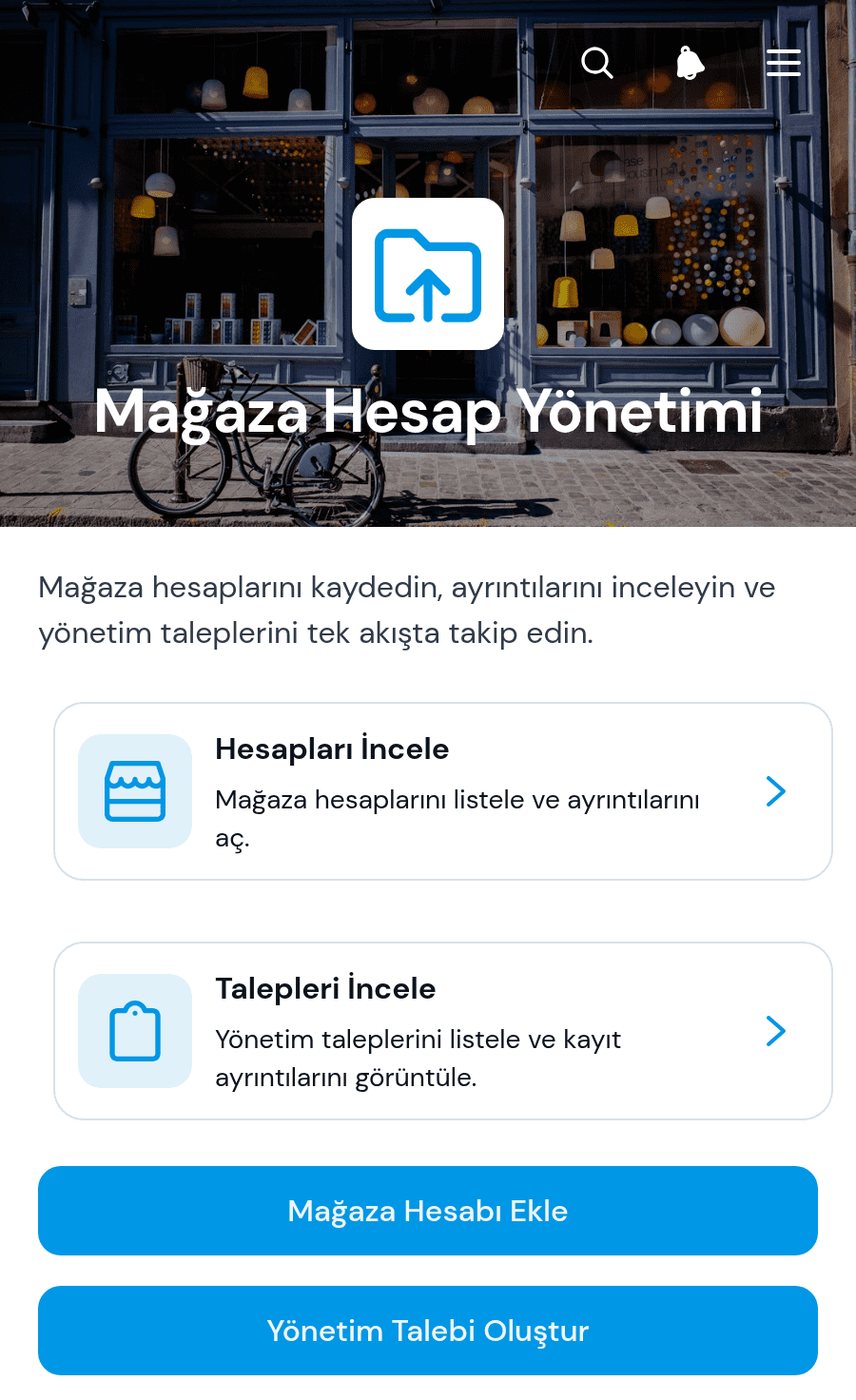The image size is (856, 1400).
Task: Open the Hesapları İncele card
Action: point(443,791)
